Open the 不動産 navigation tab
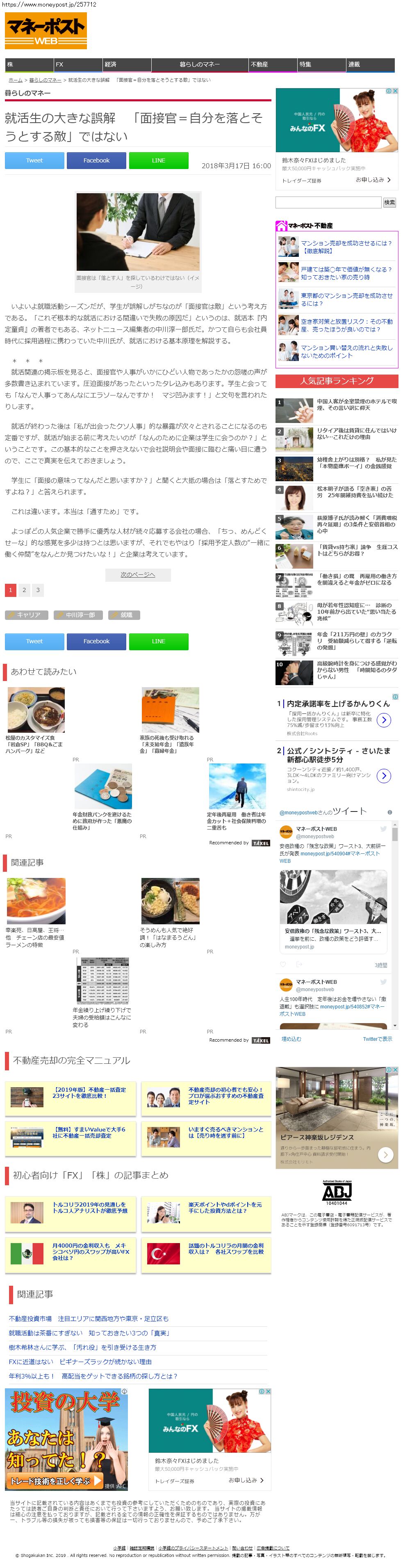 (273, 64)
